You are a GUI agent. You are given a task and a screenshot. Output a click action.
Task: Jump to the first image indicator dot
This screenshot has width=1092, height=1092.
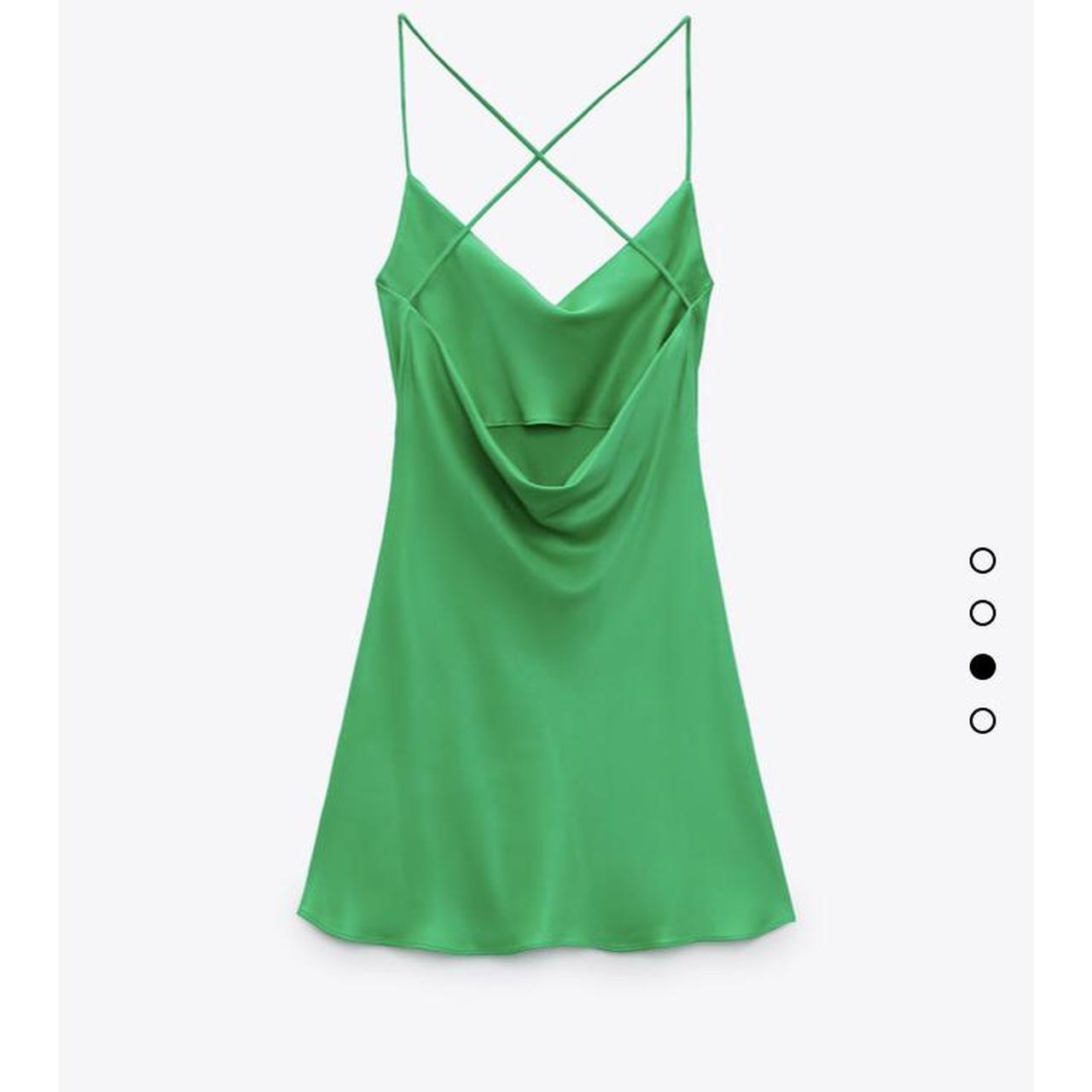point(983,561)
